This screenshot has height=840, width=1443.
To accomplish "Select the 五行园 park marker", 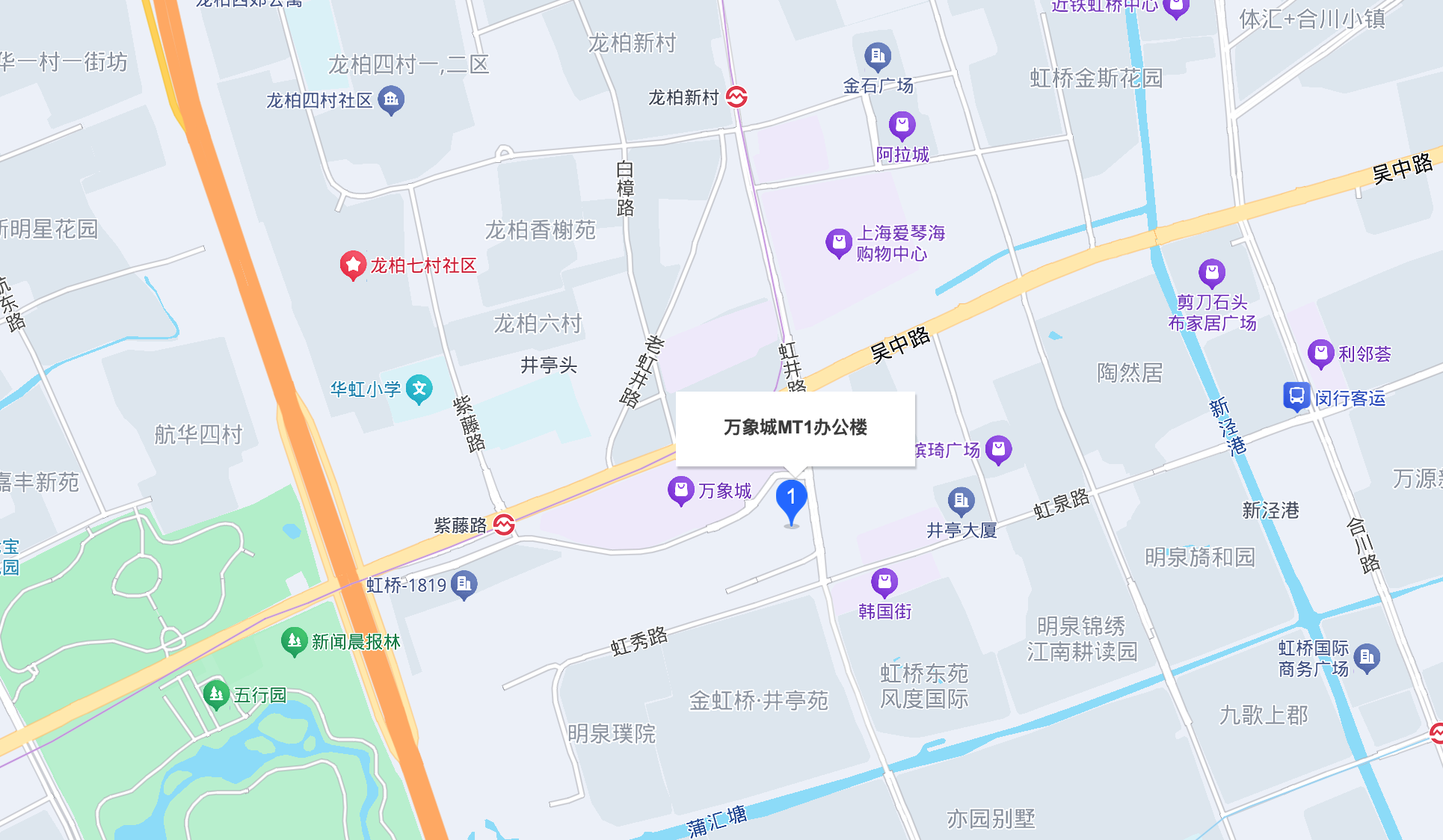I will [x=216, y=695].
